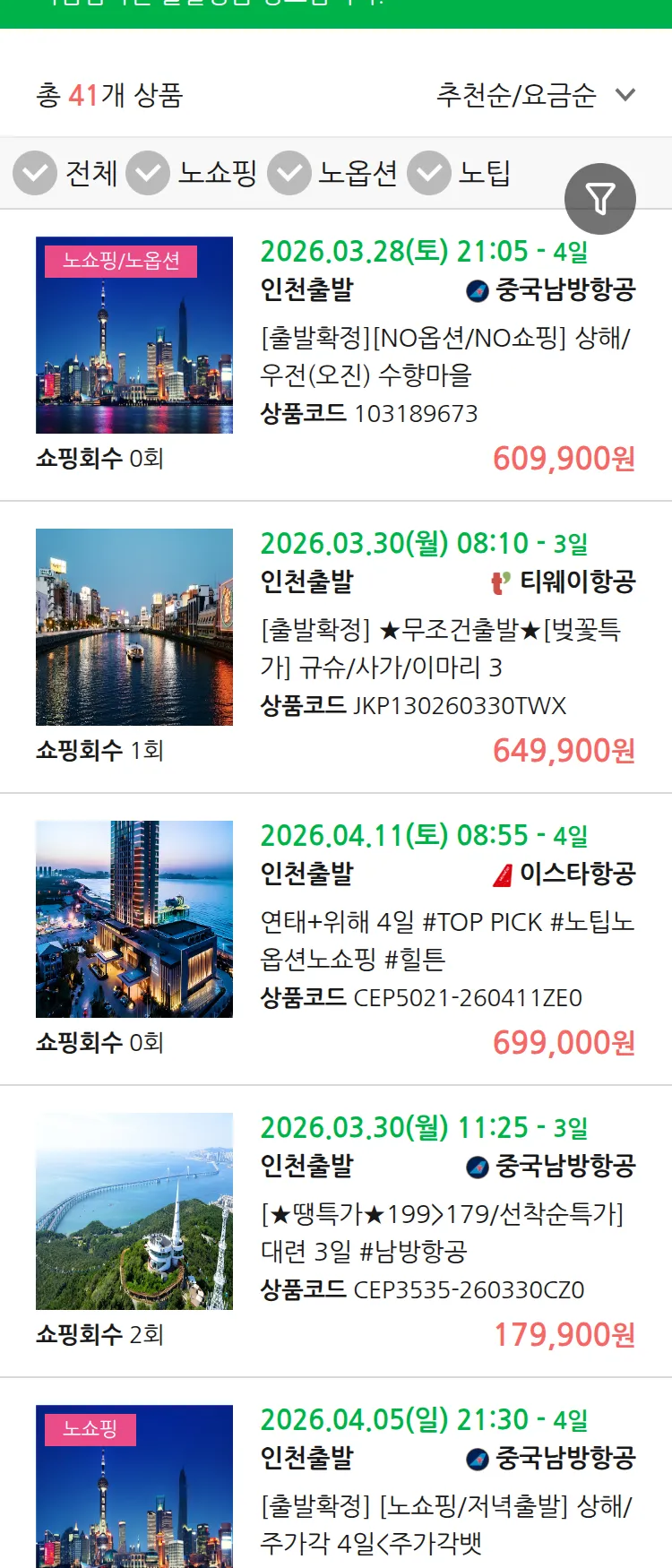The image size is (672, 1568).
Task: Expand sorting options via the chevron arrow
Action: click(x=625, y=93)
